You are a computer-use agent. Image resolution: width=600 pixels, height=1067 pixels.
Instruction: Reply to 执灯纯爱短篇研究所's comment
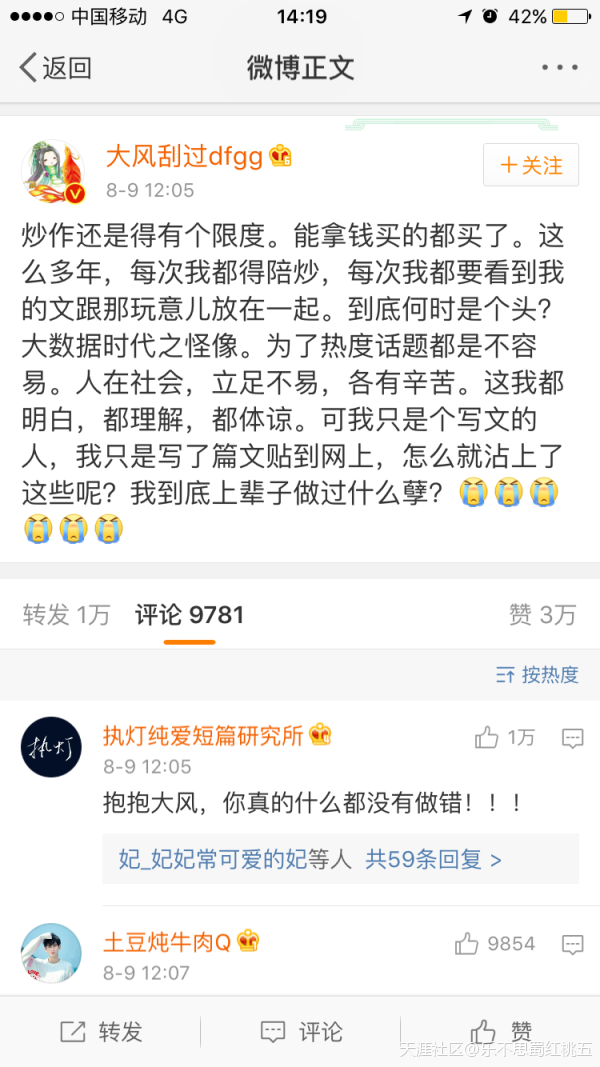[x=572, y=738]
